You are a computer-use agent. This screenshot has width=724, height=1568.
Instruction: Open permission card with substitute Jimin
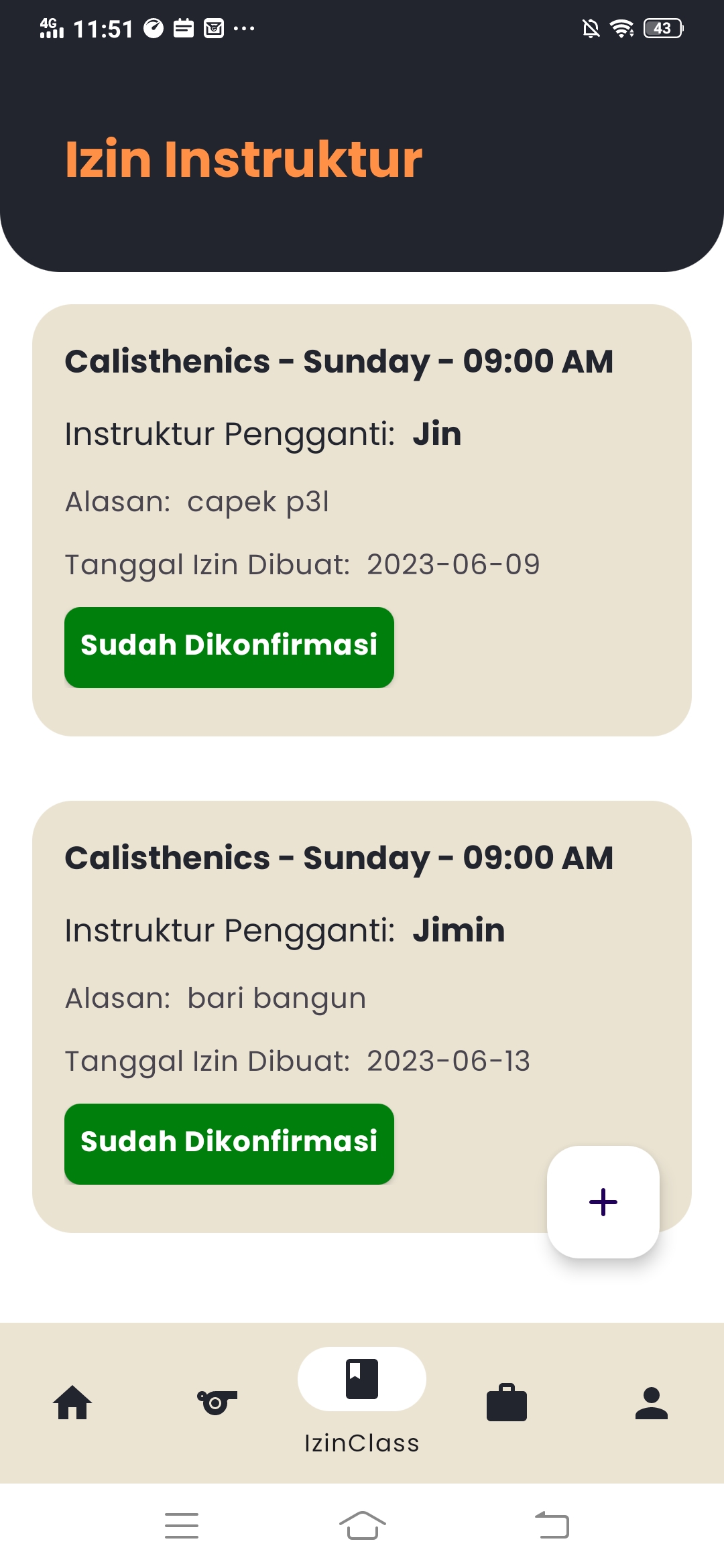tap(362, 1017)
